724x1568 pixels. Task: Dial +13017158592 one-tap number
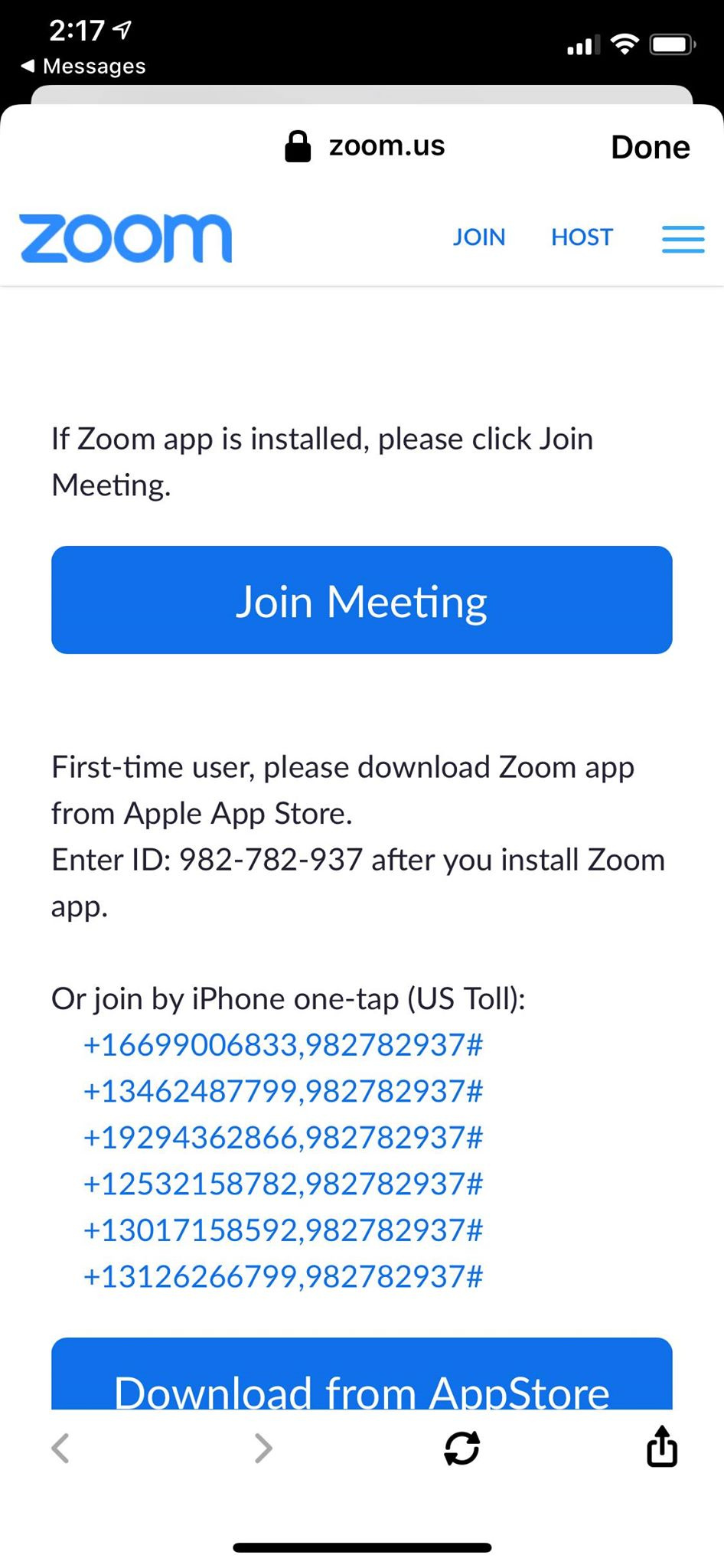coord(283,1230)
